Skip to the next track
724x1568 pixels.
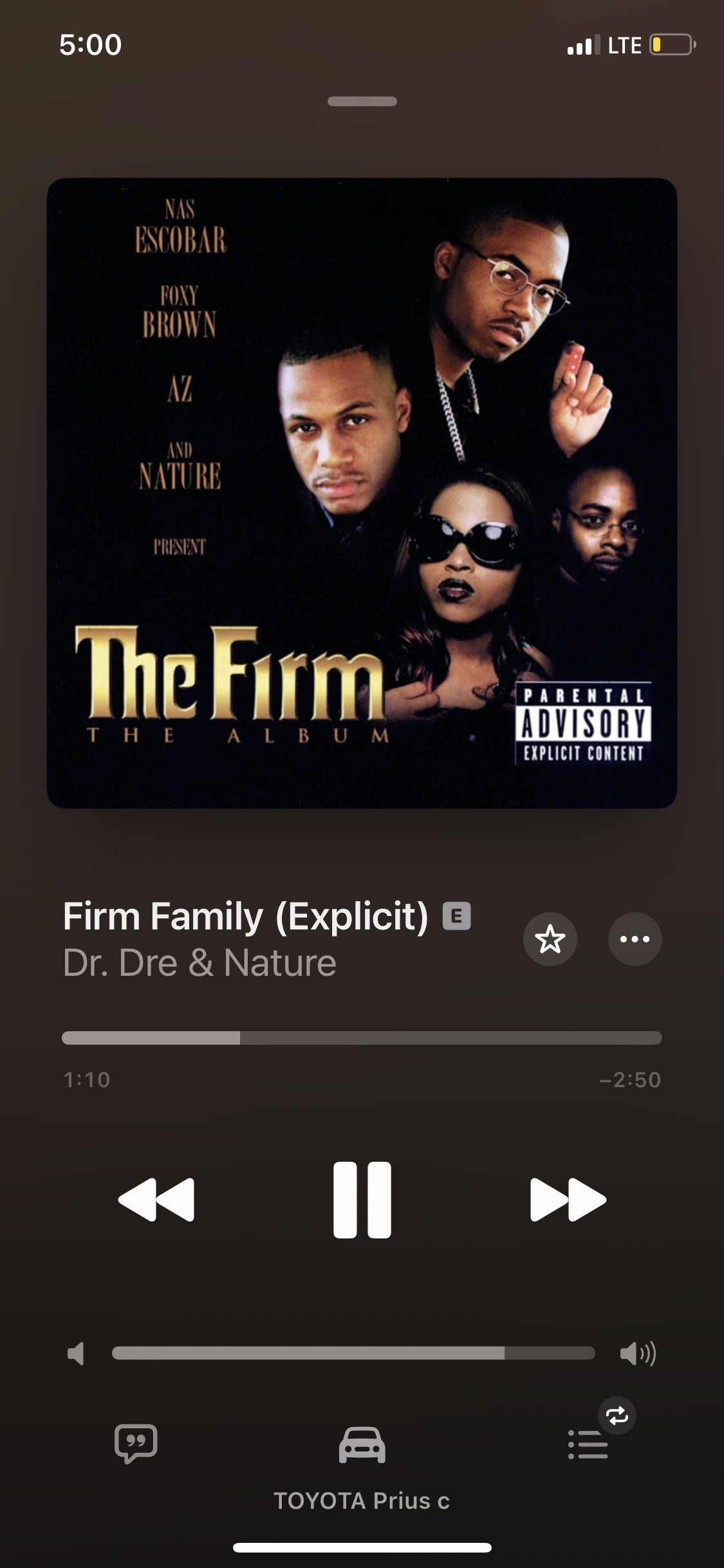click(568, 1200)
